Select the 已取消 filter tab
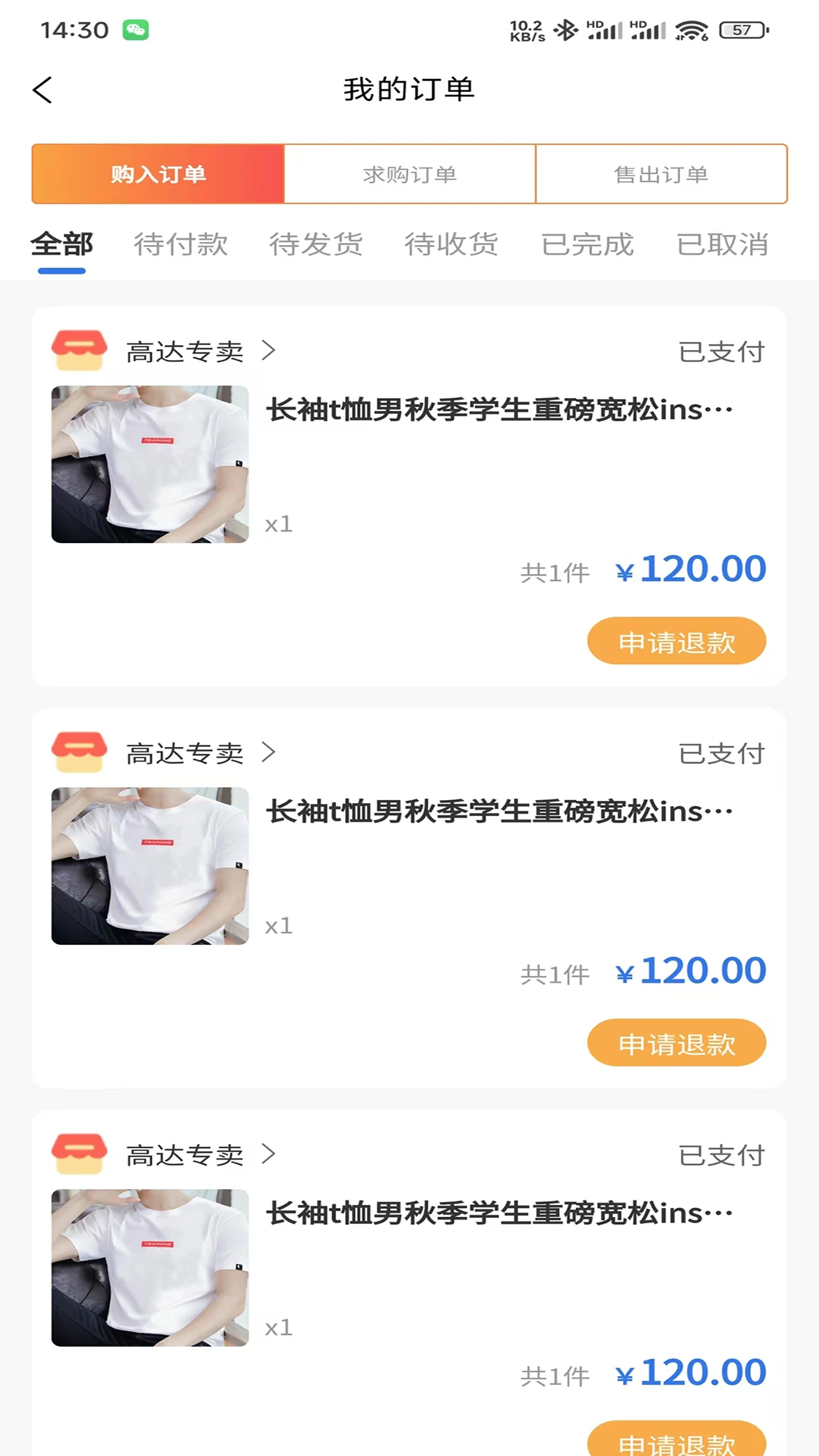Viewport: 819px width, 1456px height. (723, 244)
